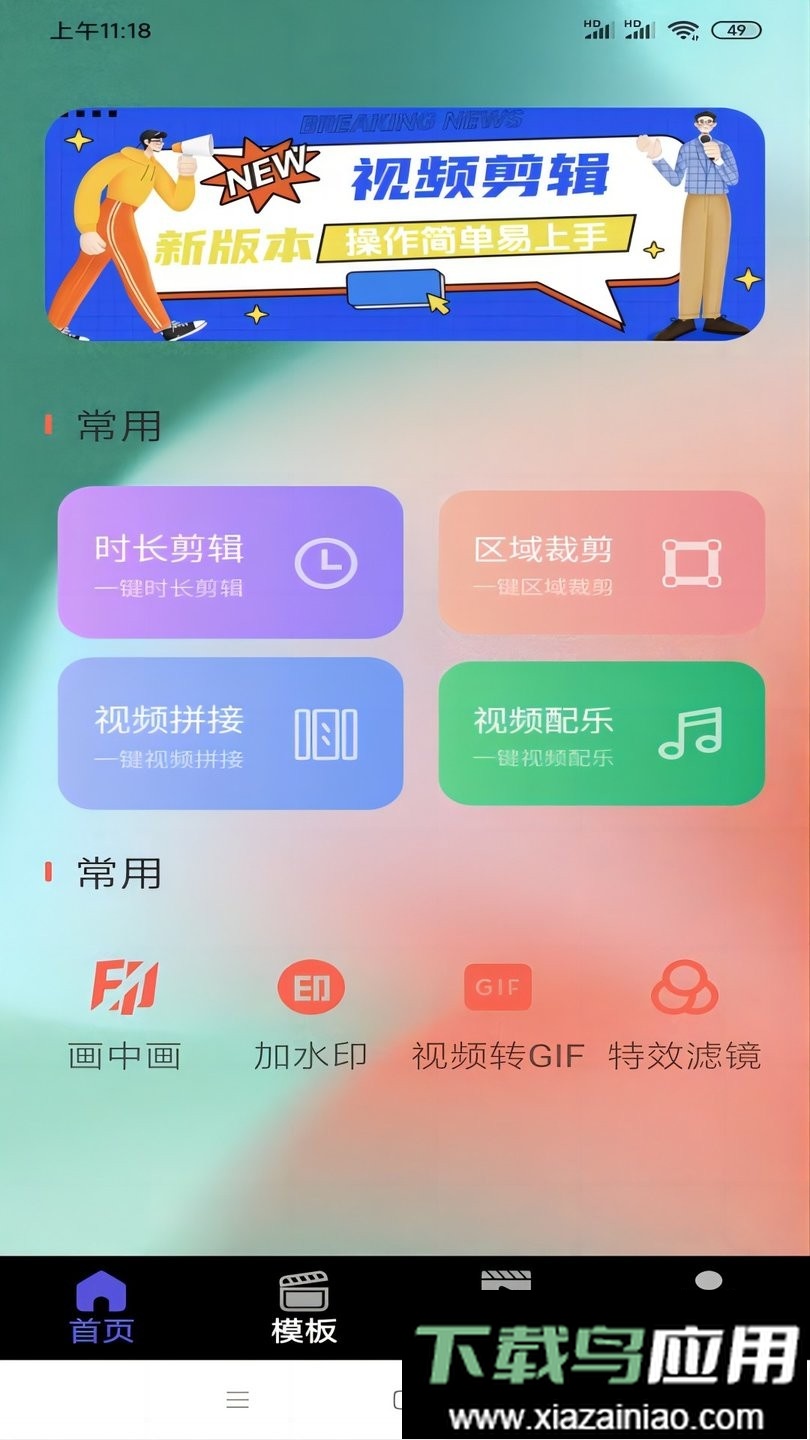Click the 加水印 watermark stamp icon
810x1440 pixels.
coord(309,986)
